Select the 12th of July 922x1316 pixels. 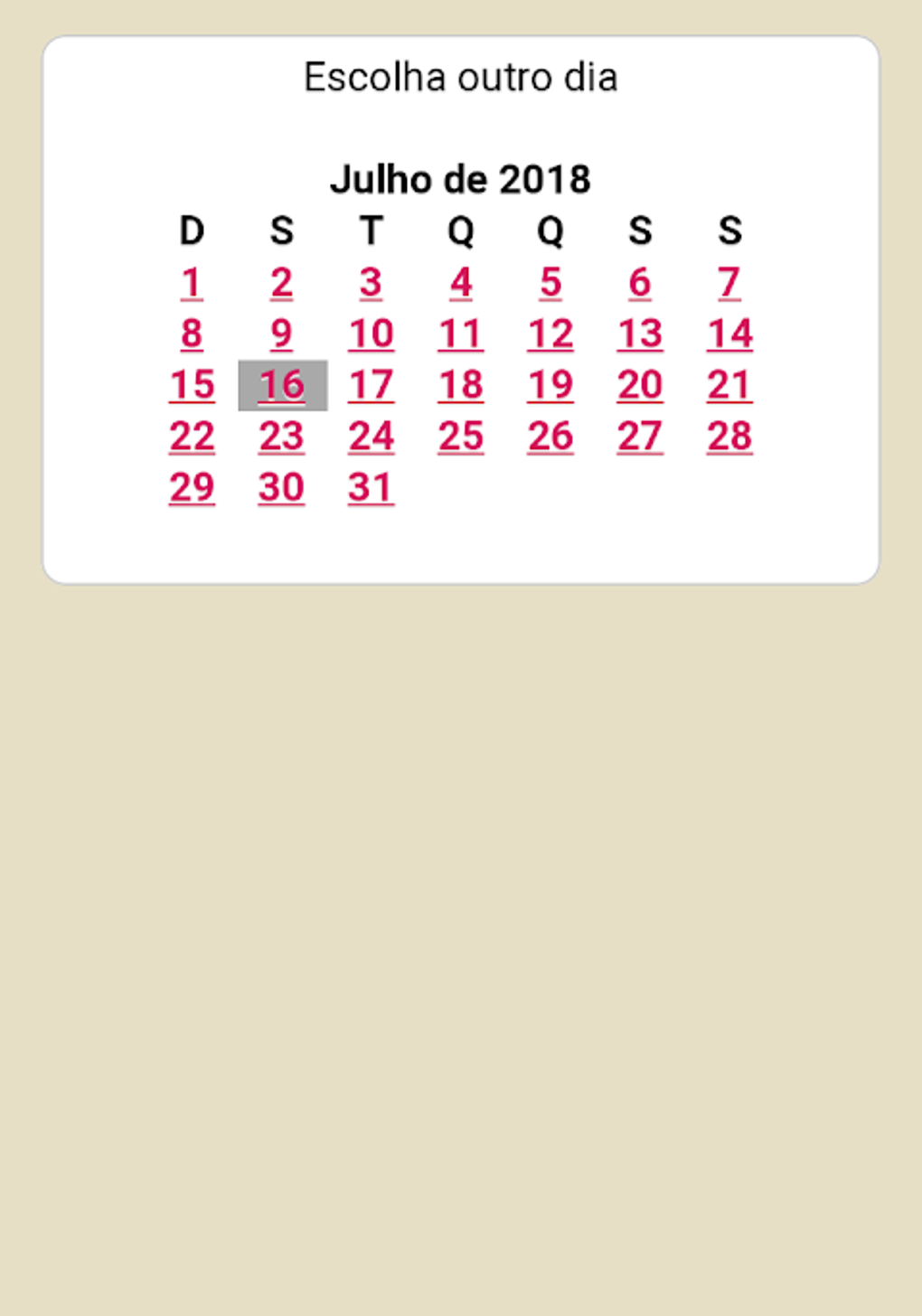point(550,334)
